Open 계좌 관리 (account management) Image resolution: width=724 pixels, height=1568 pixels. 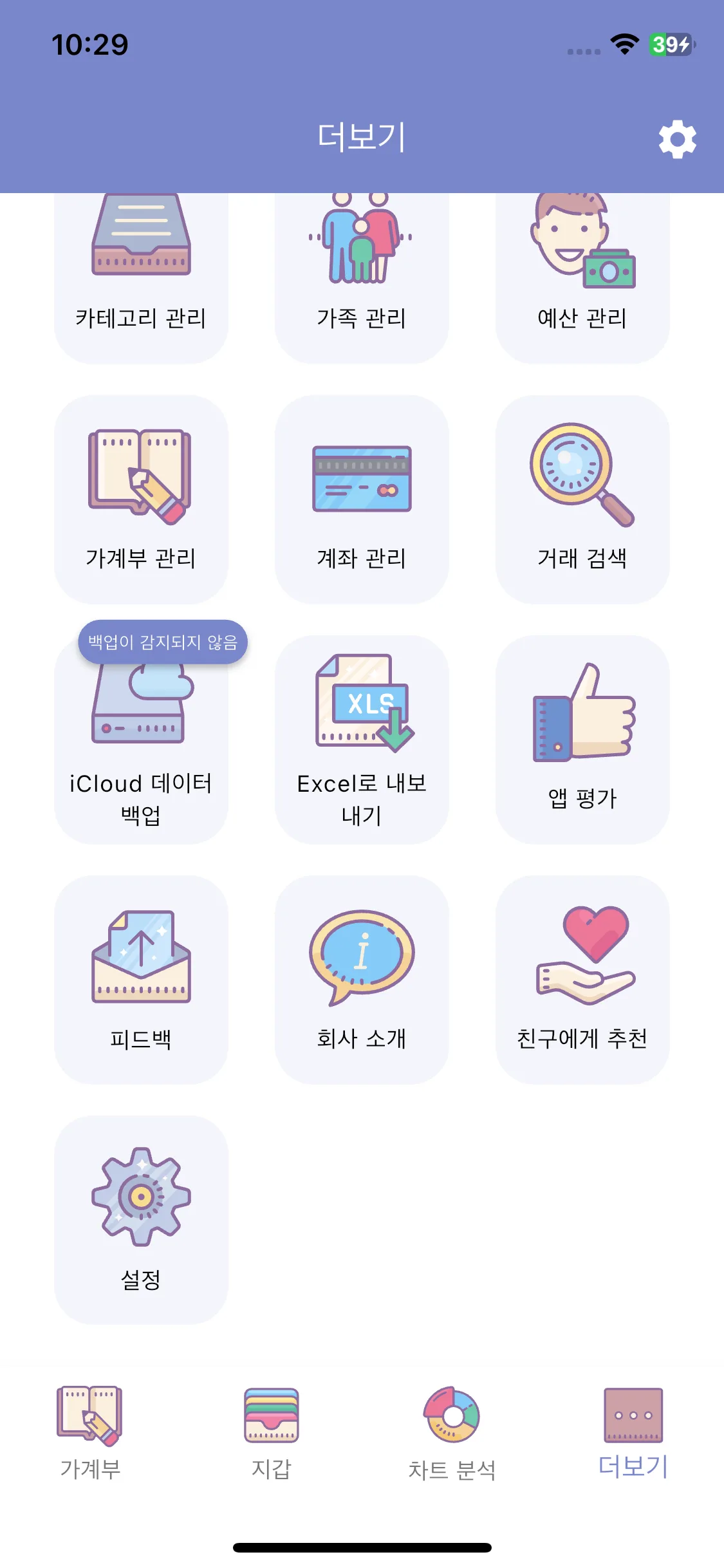362,499
